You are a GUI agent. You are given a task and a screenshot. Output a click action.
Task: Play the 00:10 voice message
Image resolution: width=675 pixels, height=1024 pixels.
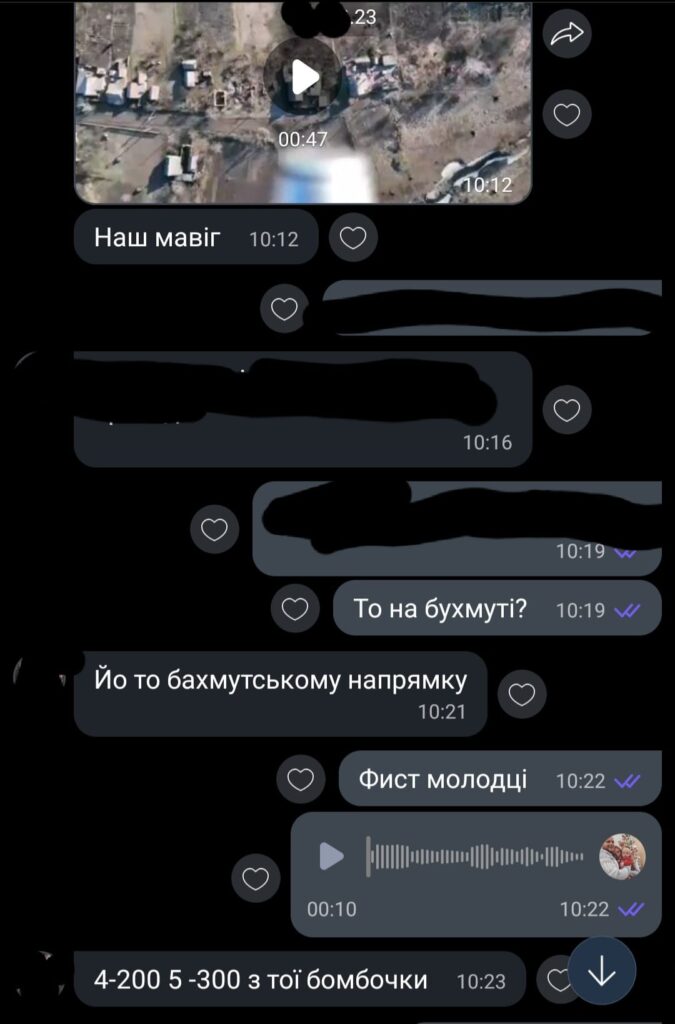coord(331,856)
